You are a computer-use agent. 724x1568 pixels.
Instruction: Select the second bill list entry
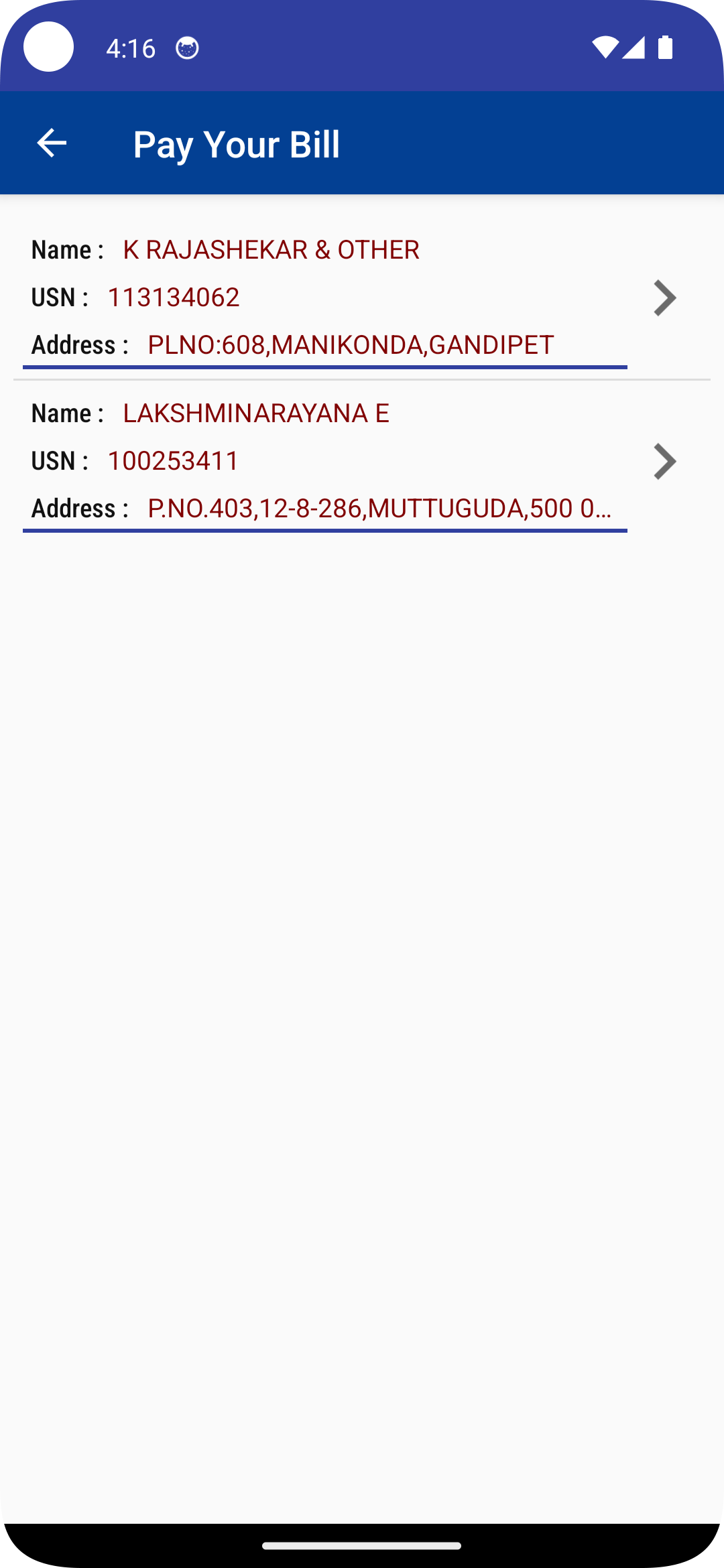tap(326, 461)
